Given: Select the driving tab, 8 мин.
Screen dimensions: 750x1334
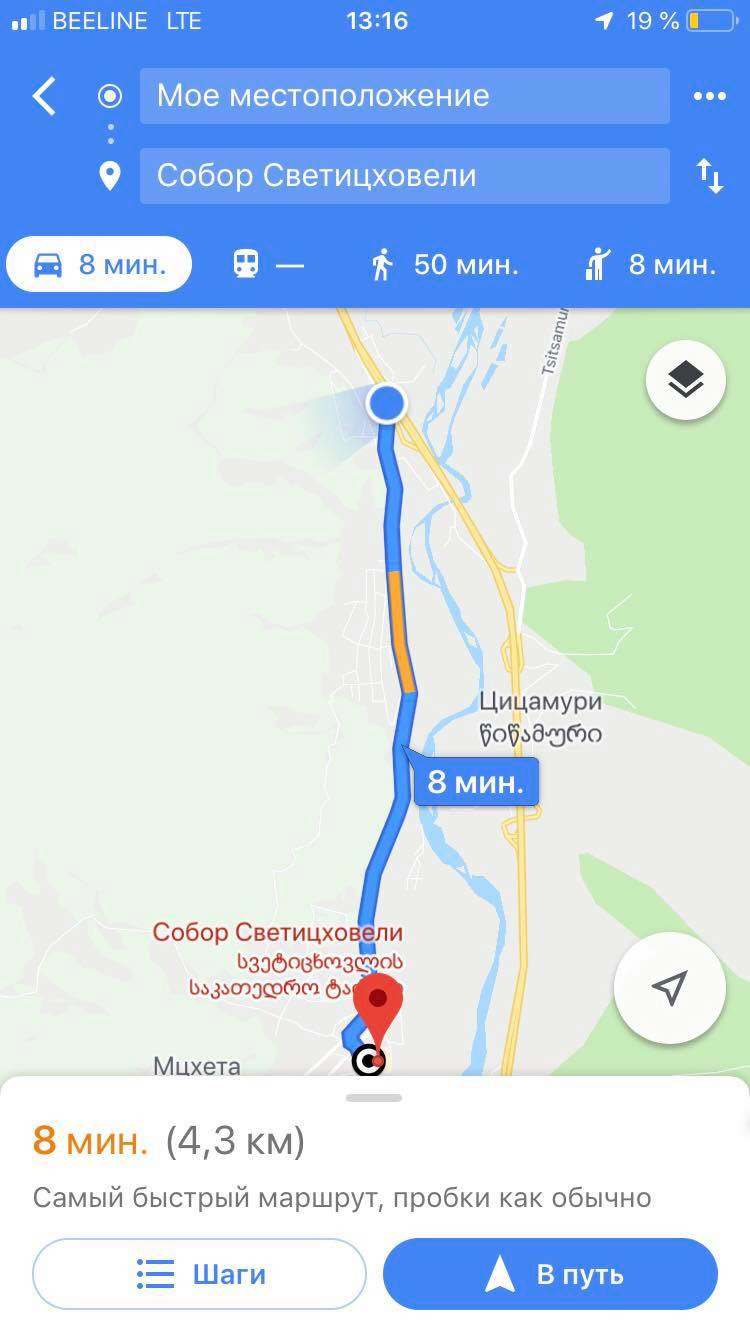Looking at the screenshot, I should pyautogui.click(x=99, y=265).
